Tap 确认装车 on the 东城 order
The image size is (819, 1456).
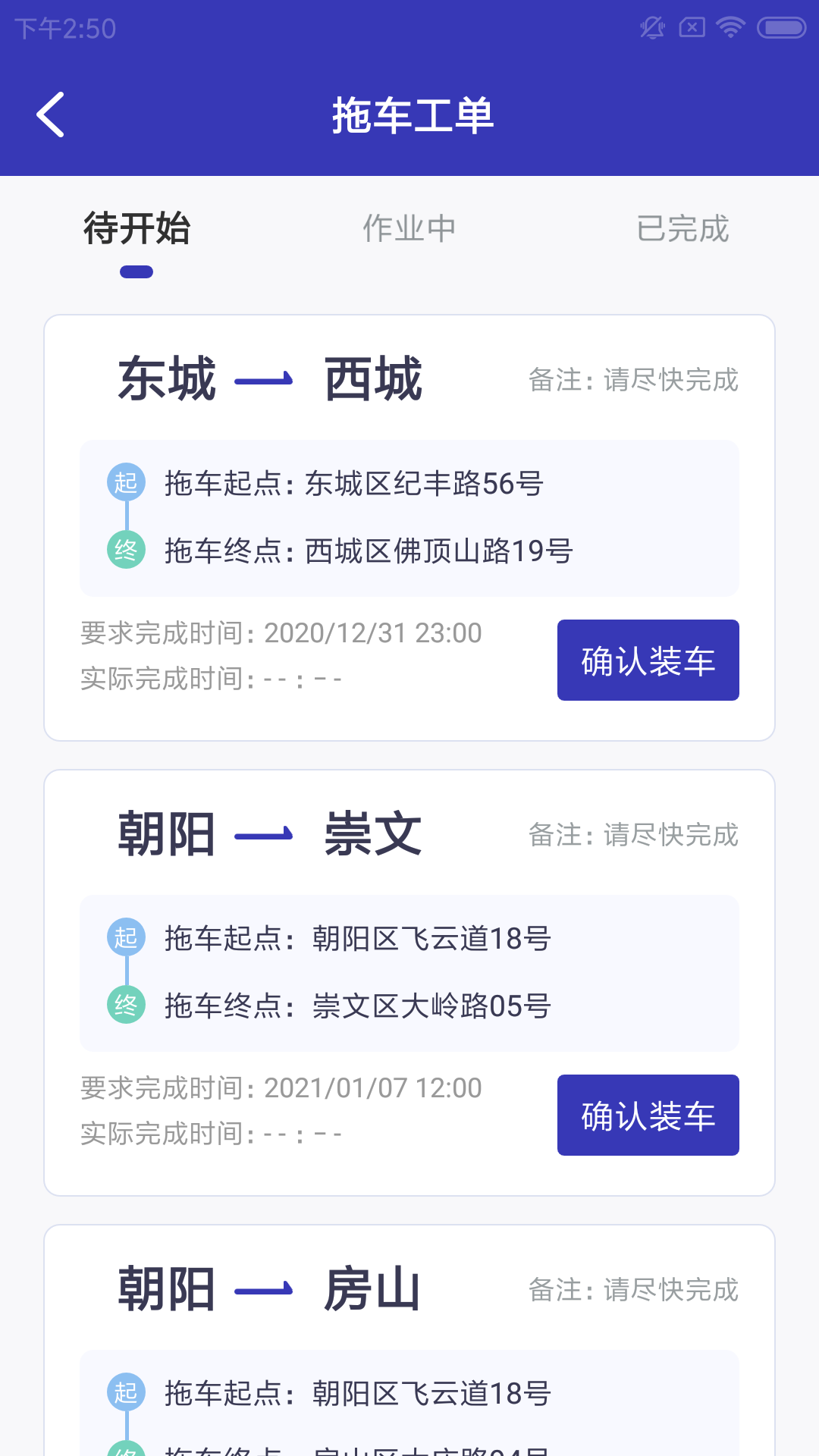[x=648, y=661]
